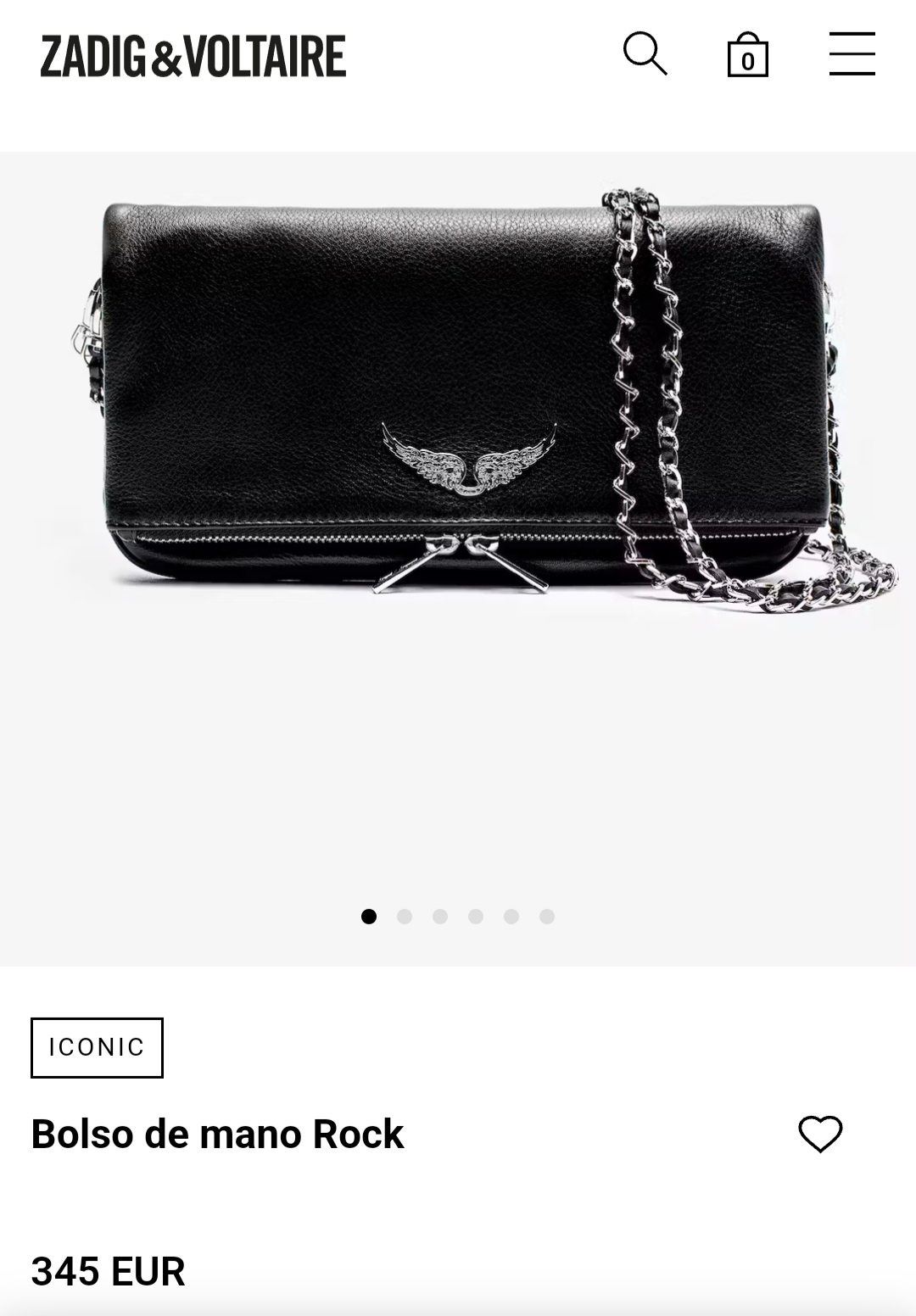
Task: Open the hamburger menu
Action: point(852,54)
